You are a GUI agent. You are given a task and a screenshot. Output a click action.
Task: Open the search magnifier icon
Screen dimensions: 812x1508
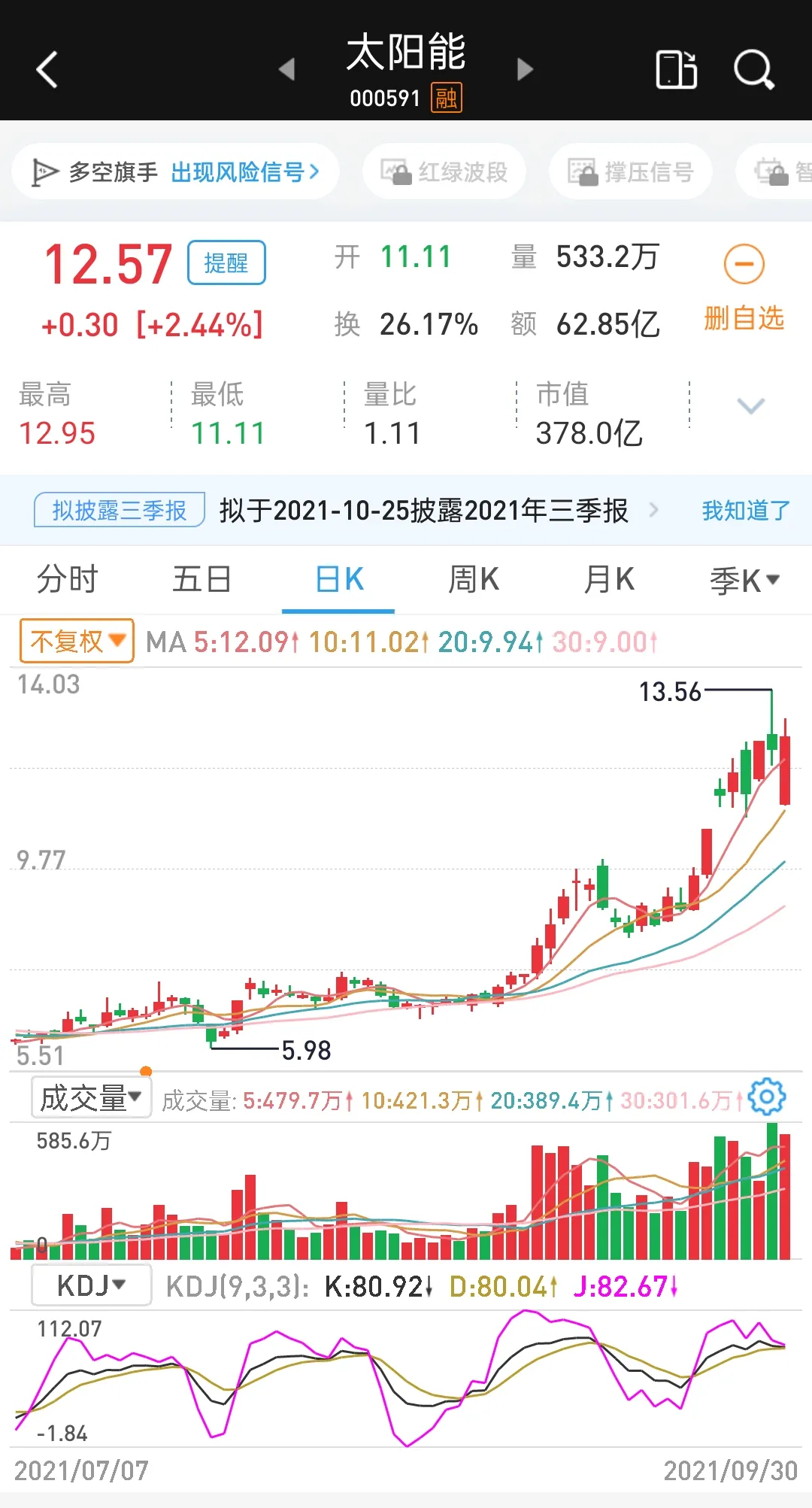click(753, 70)
